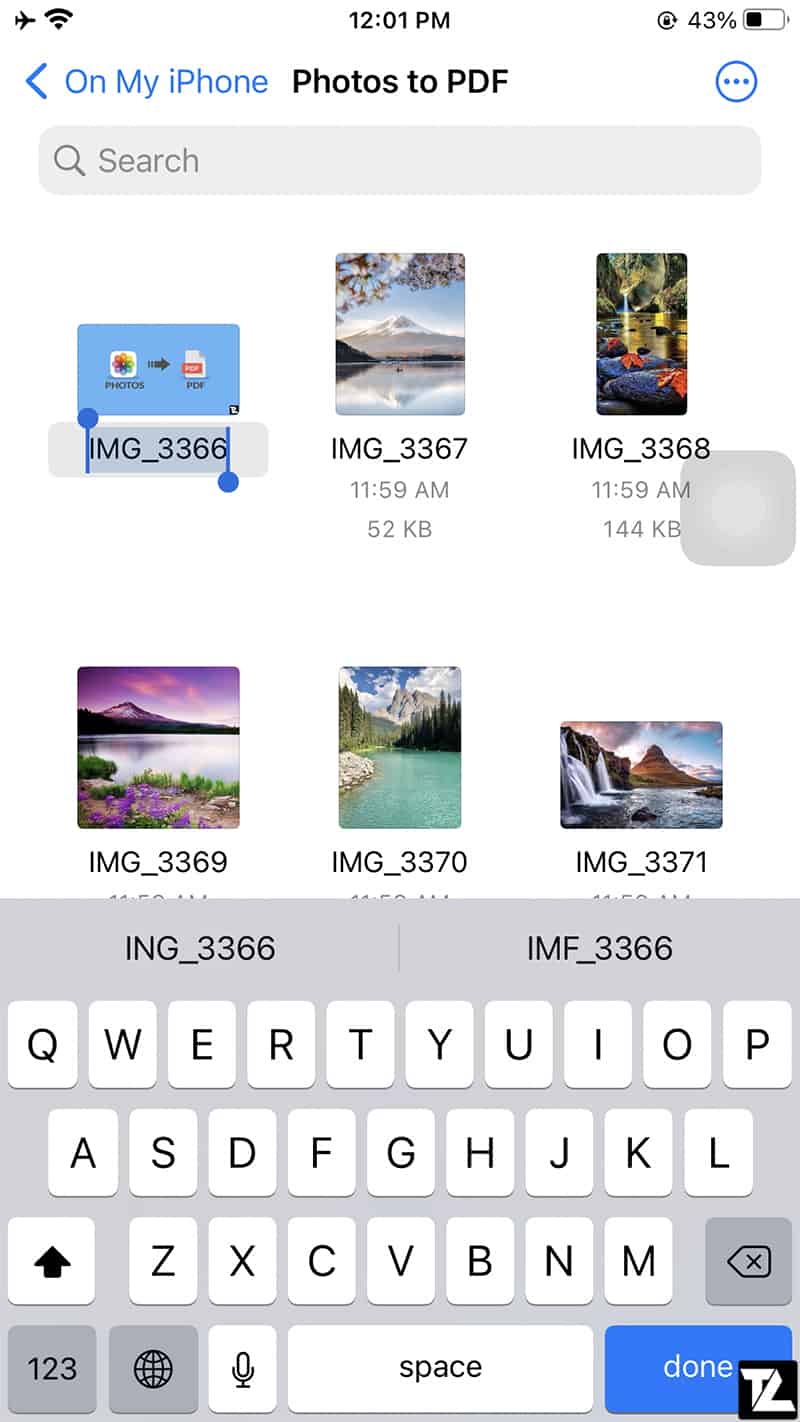Tap the IMG_3366 filename text field
Viewport: 800px width, 1422px height.
click(x=158, y=450)
